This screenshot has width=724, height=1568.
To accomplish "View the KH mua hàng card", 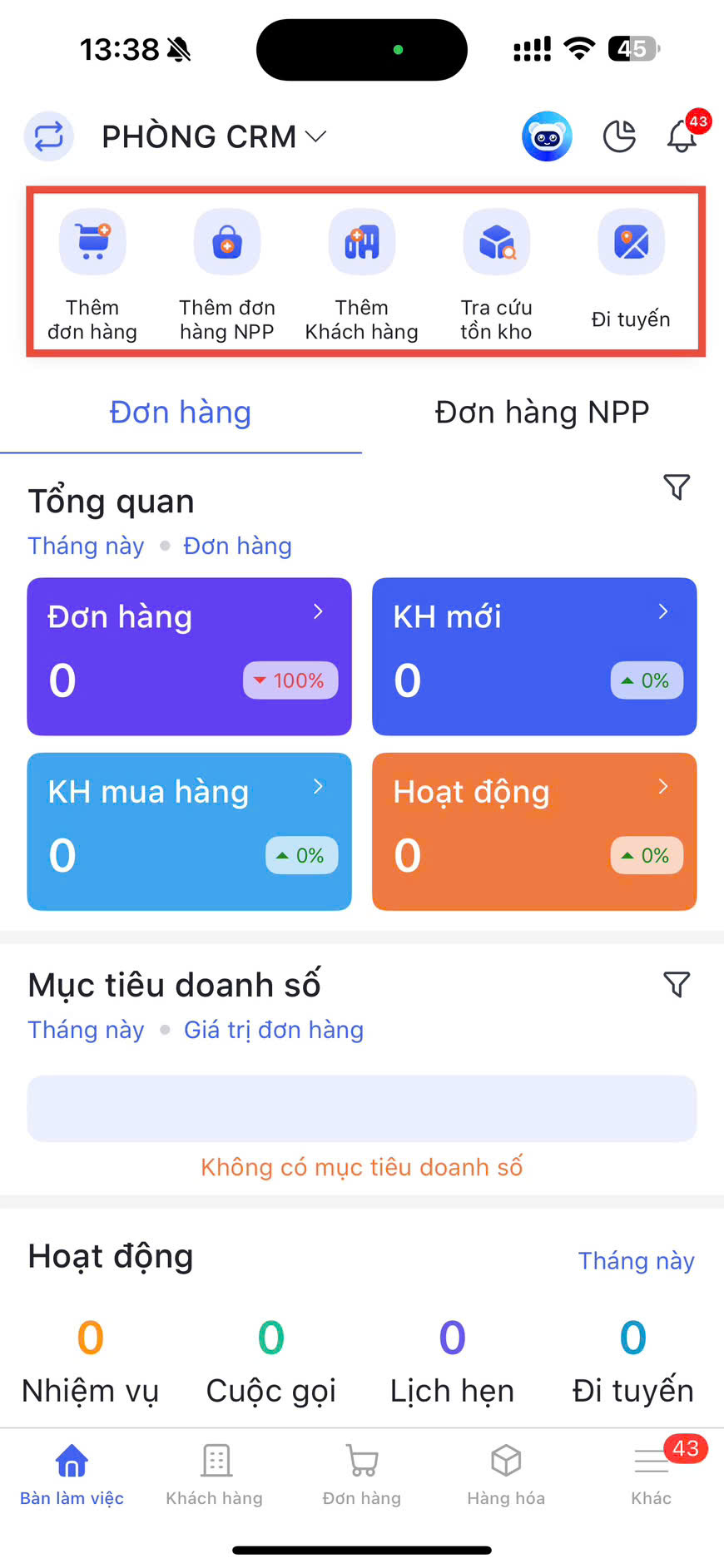I will click(x=189, y=831).
